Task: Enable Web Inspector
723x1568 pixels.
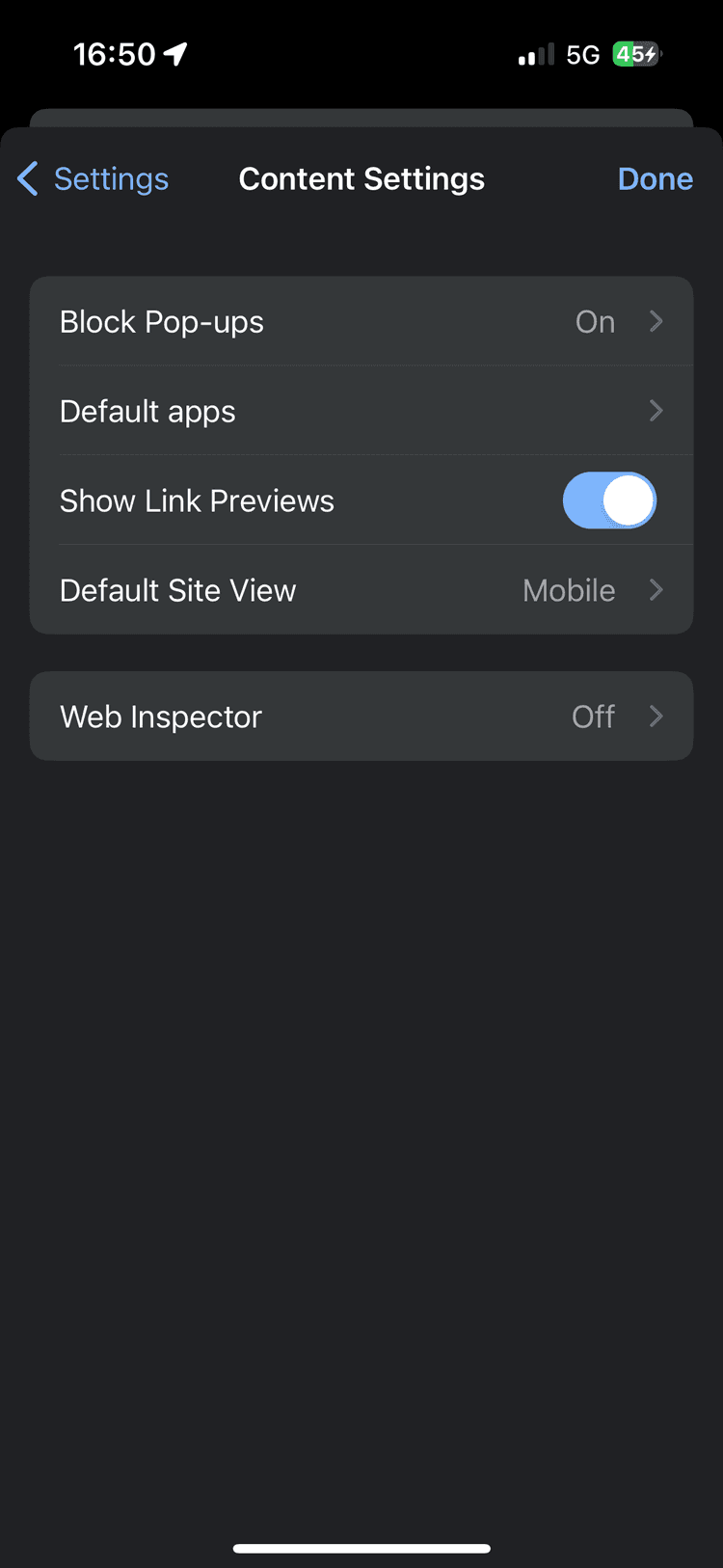Action: [x=361, y=716]
